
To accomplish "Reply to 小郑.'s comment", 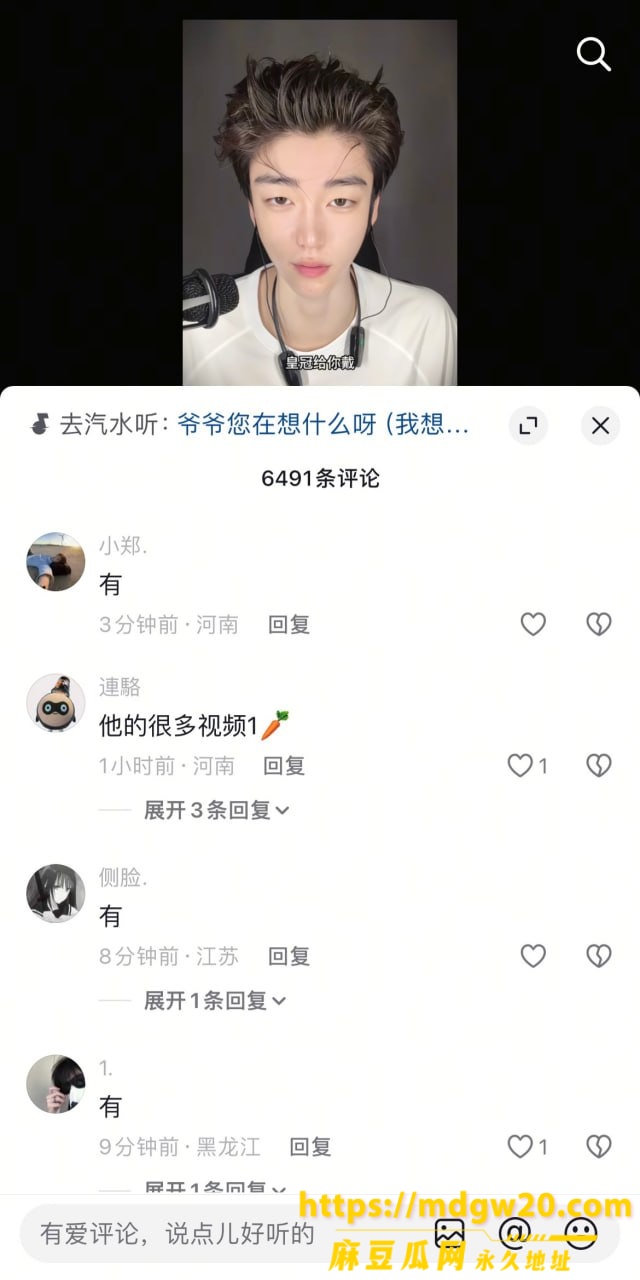I will click(x=289, y=625).
